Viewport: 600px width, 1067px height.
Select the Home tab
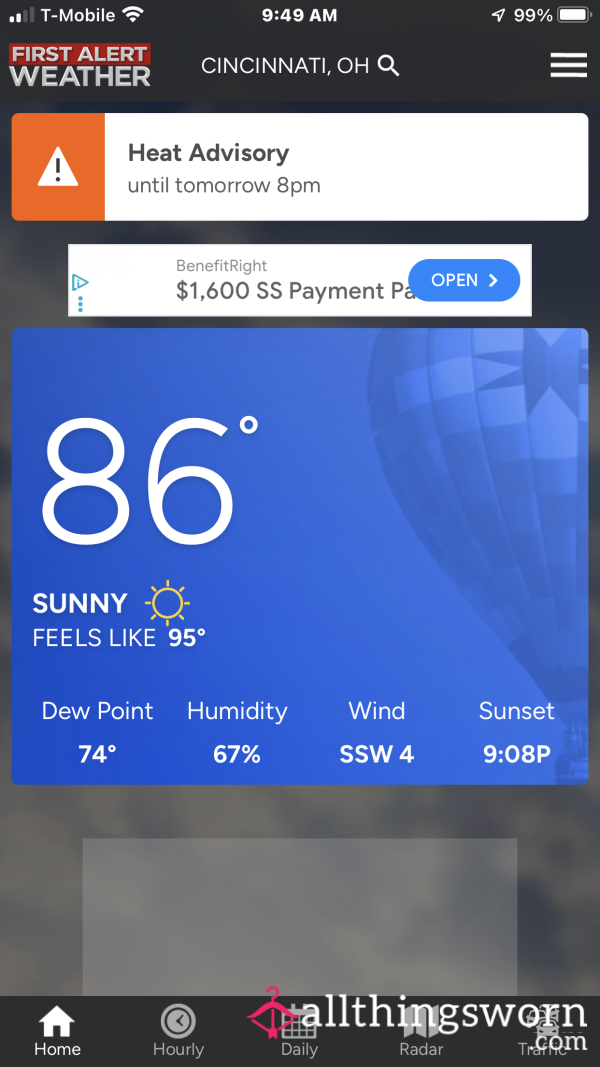pos(57,1032)
